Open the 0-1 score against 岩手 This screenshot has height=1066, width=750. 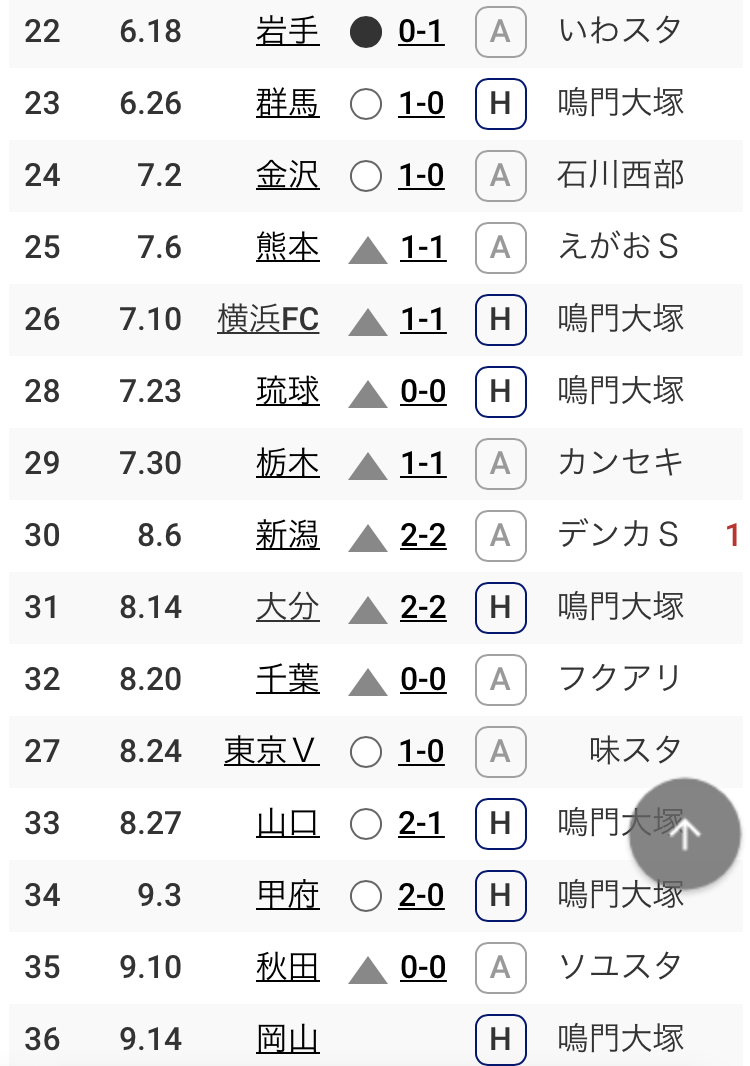pyautogui.click(x=421, y=31)
